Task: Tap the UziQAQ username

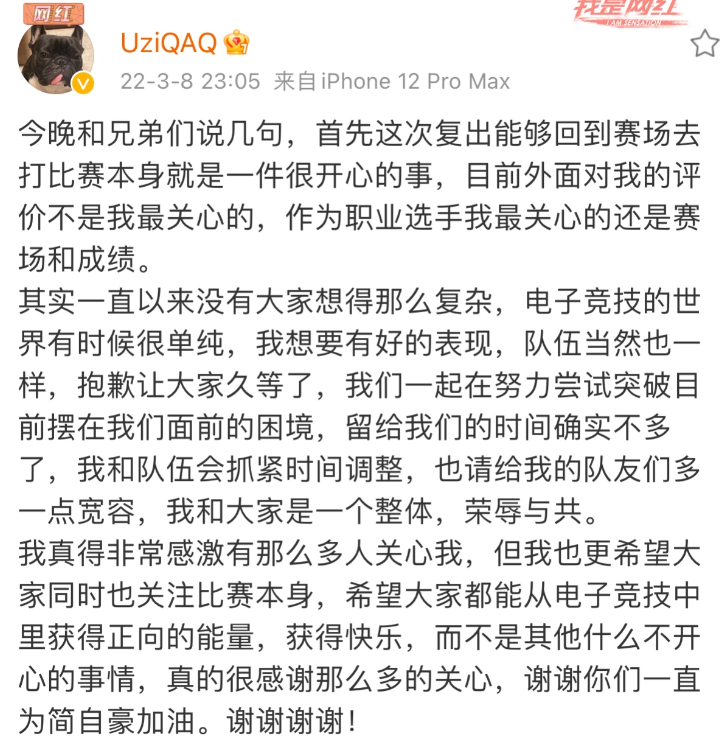Action: click(169, 42)
